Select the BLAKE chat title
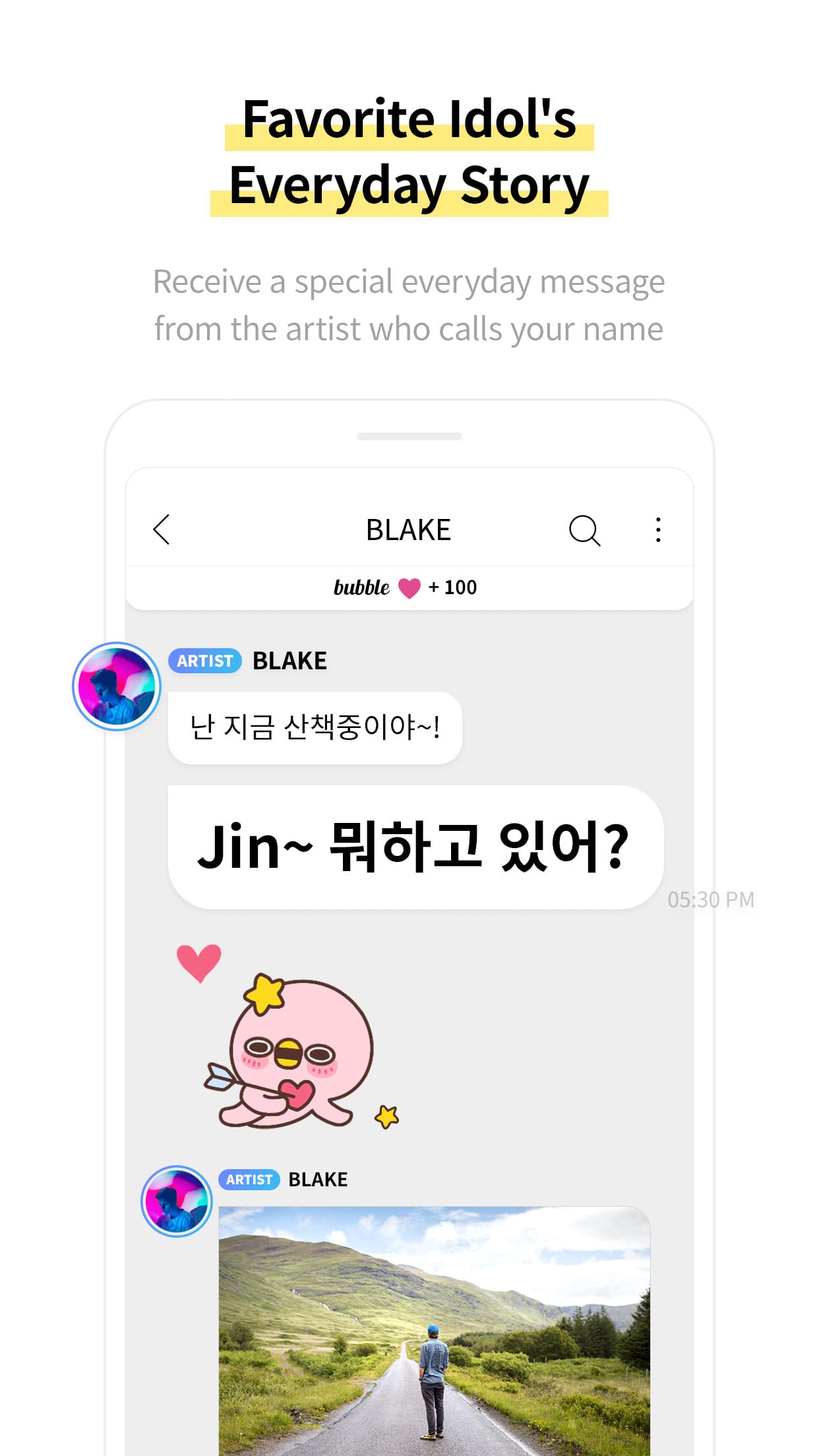Image resolution: width=819 pixels, height=1456 pixels. click(x=409, y=528)
